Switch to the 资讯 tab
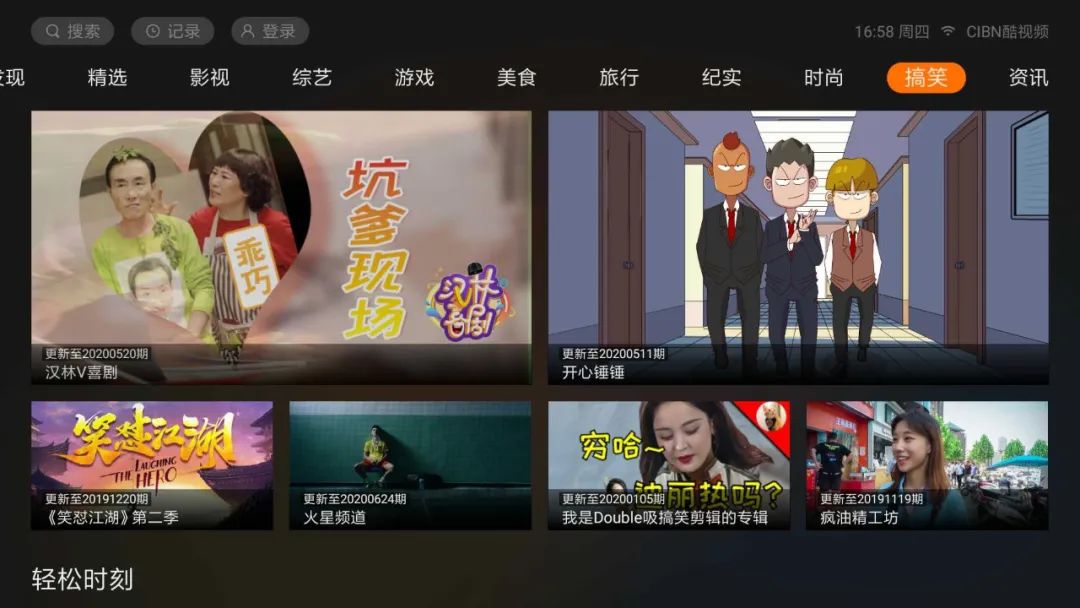 [1027, 77]
